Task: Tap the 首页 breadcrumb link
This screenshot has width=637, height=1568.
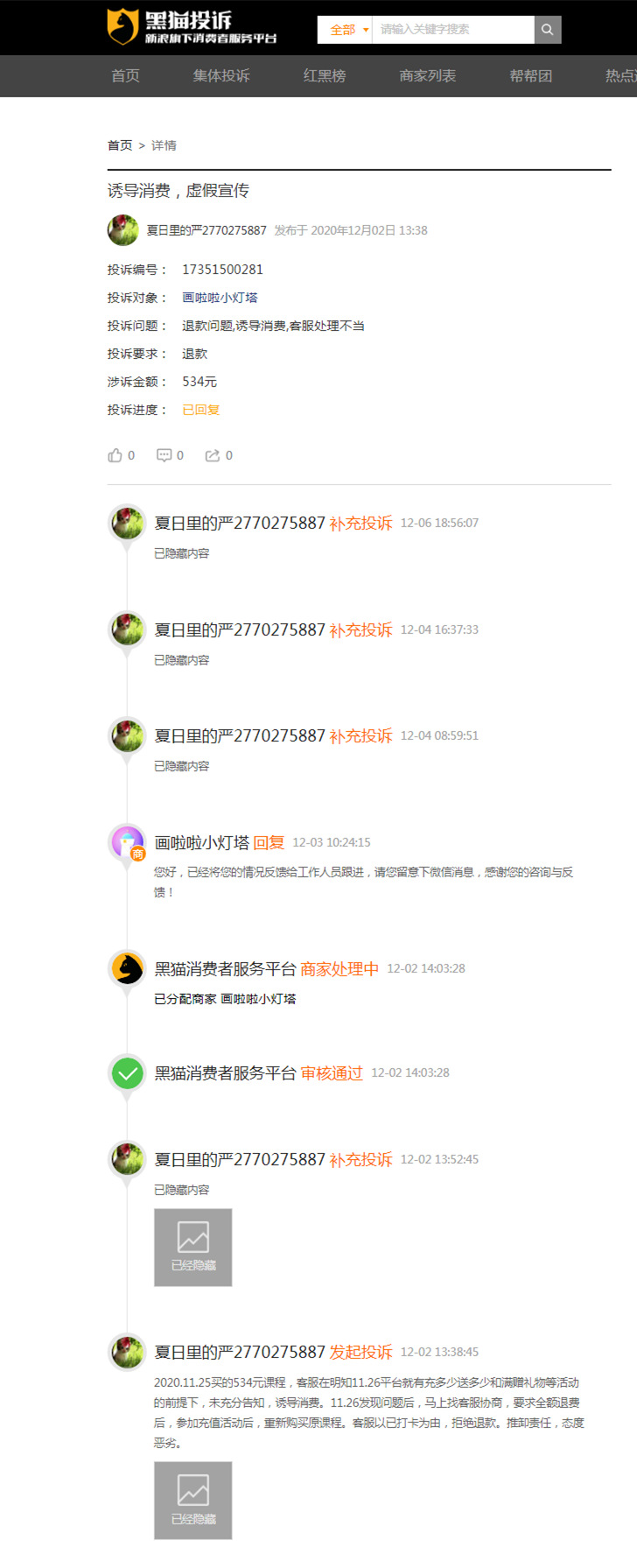Action: [120, 145]
